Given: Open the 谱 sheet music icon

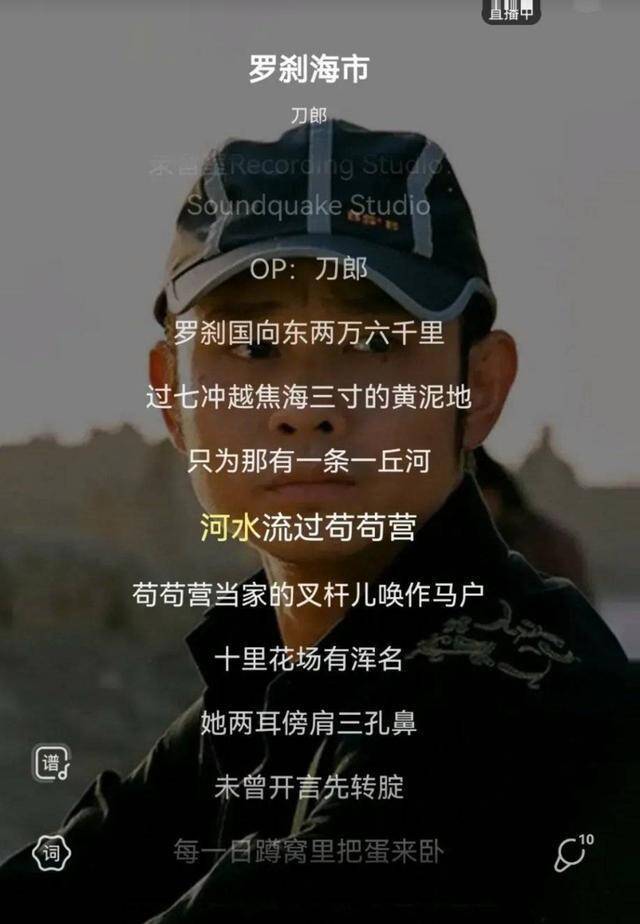Looking at the screenshot, I should click(x=50, y=764).
